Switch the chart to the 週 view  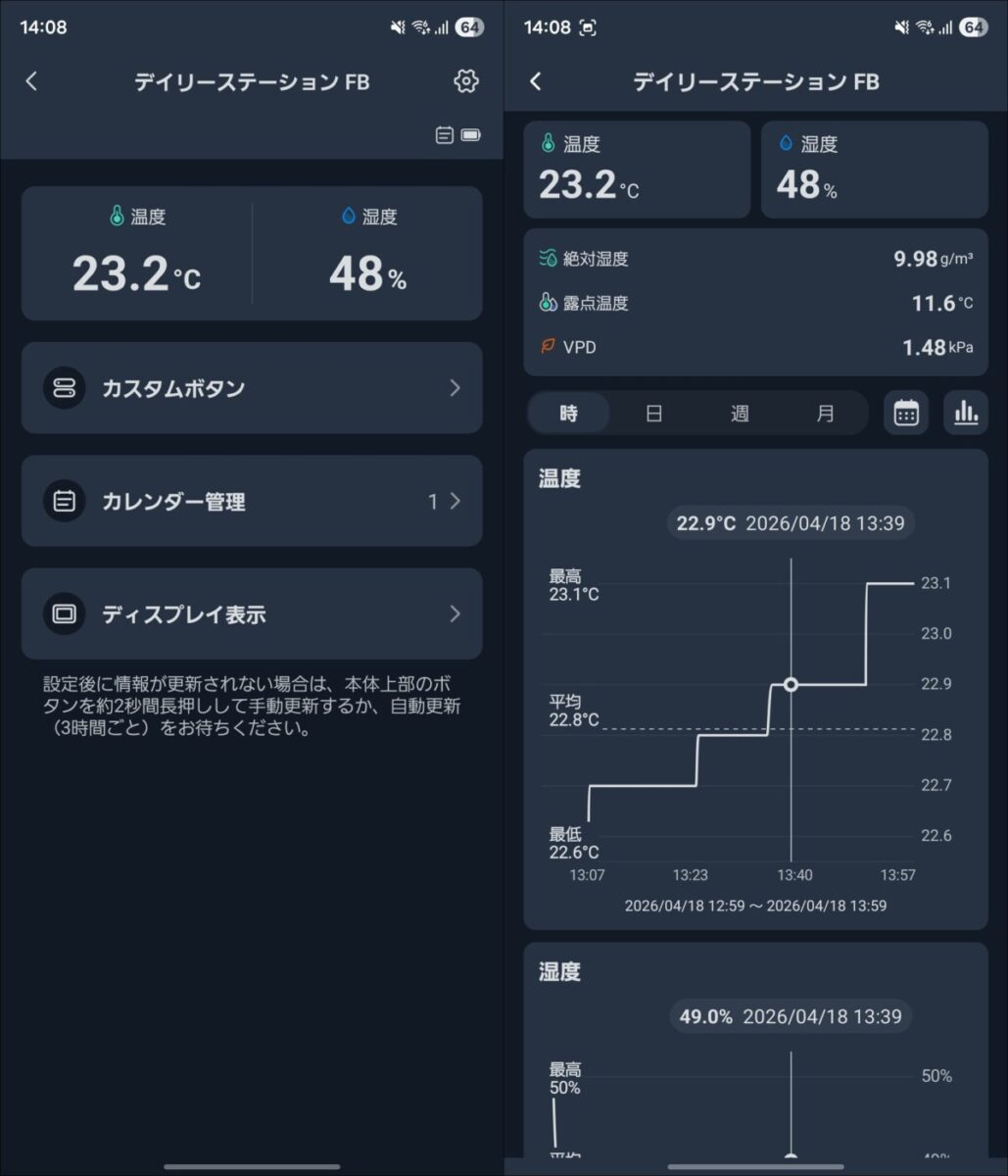(x=740, y=414)
